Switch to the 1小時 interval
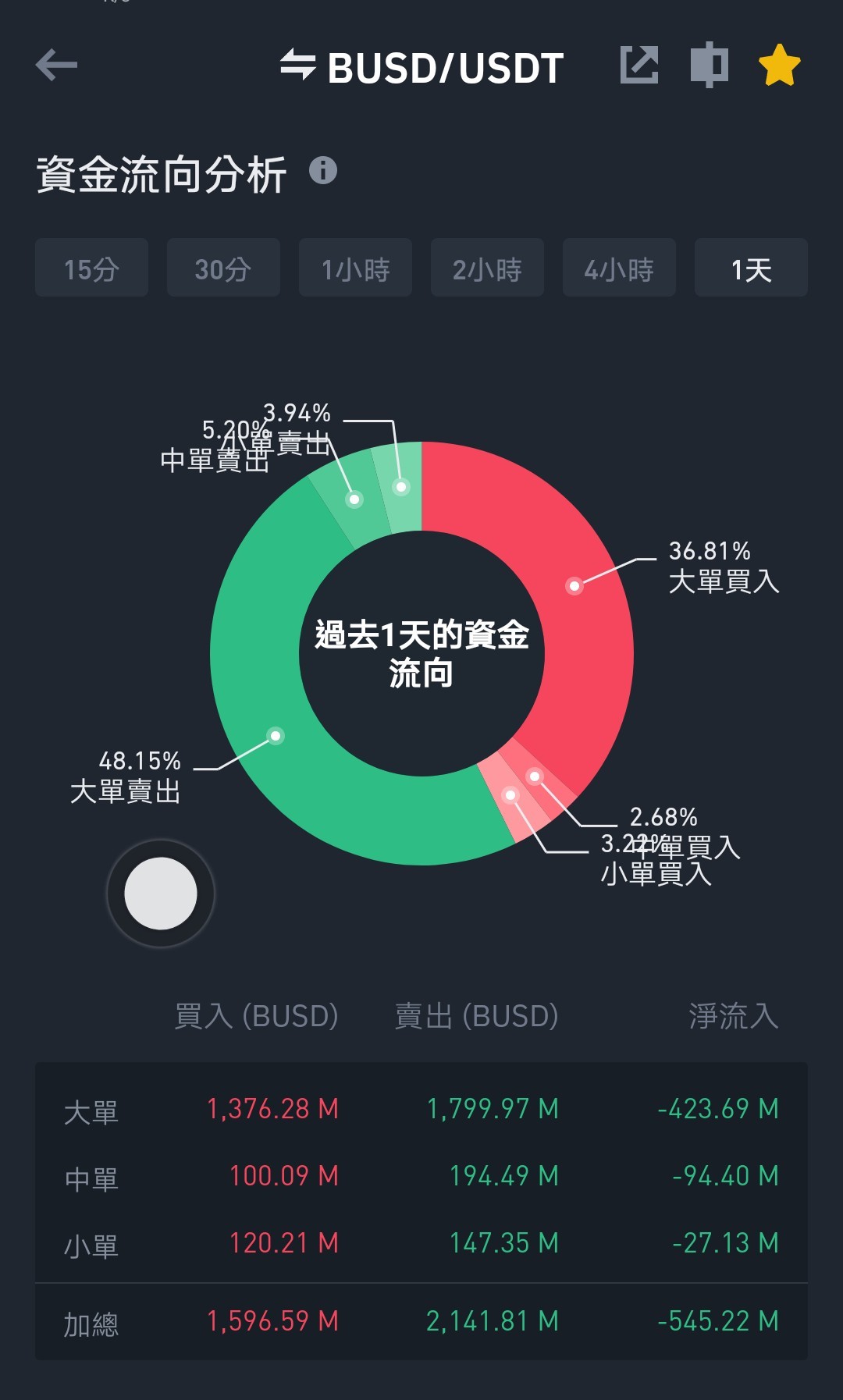843x1400 pixels. (x=355, y=268)
